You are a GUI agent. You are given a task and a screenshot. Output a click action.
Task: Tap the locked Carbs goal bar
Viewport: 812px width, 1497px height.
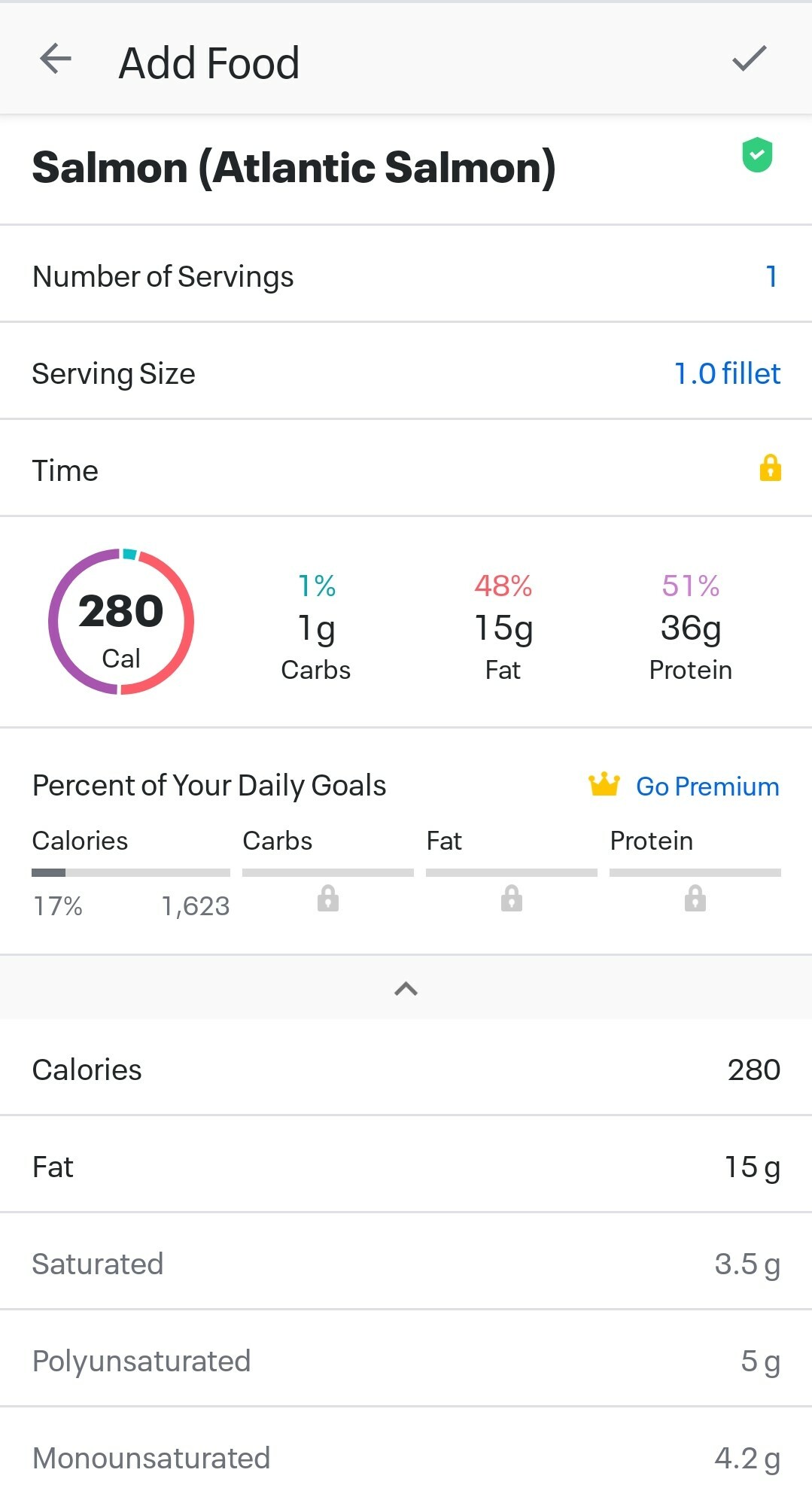[x=328, y=874]
